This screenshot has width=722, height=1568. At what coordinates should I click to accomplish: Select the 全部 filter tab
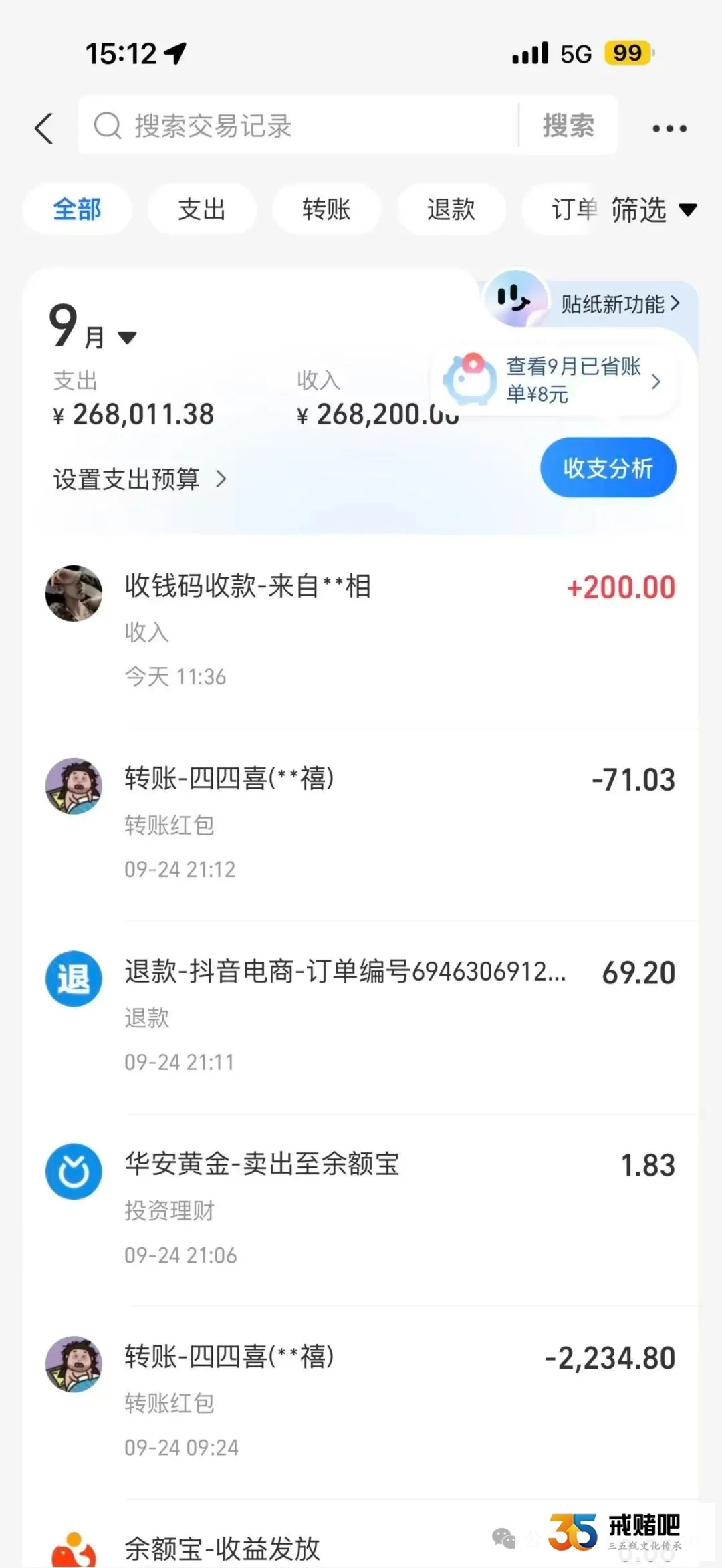(x=78, y=209)
